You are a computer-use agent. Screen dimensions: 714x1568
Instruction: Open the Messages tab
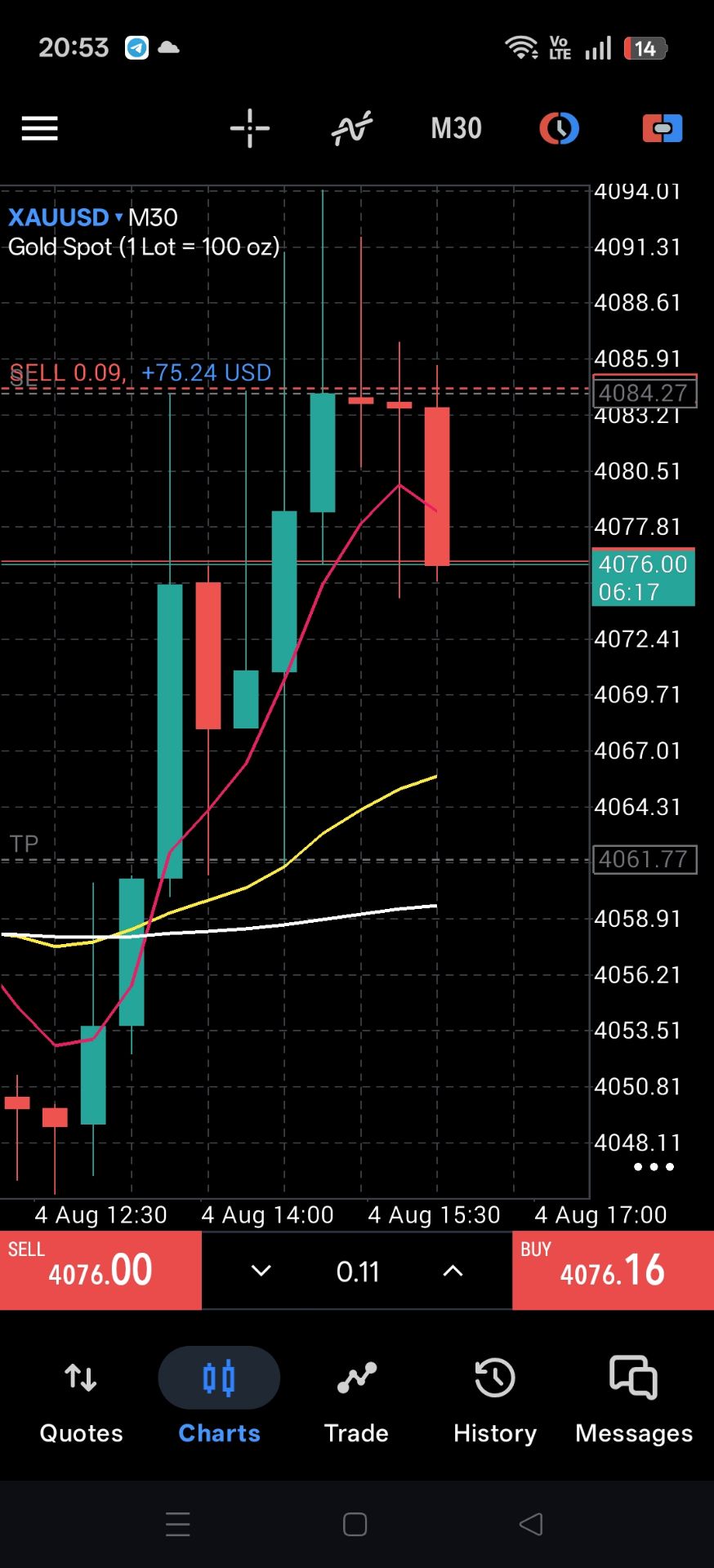[634, 1400]
